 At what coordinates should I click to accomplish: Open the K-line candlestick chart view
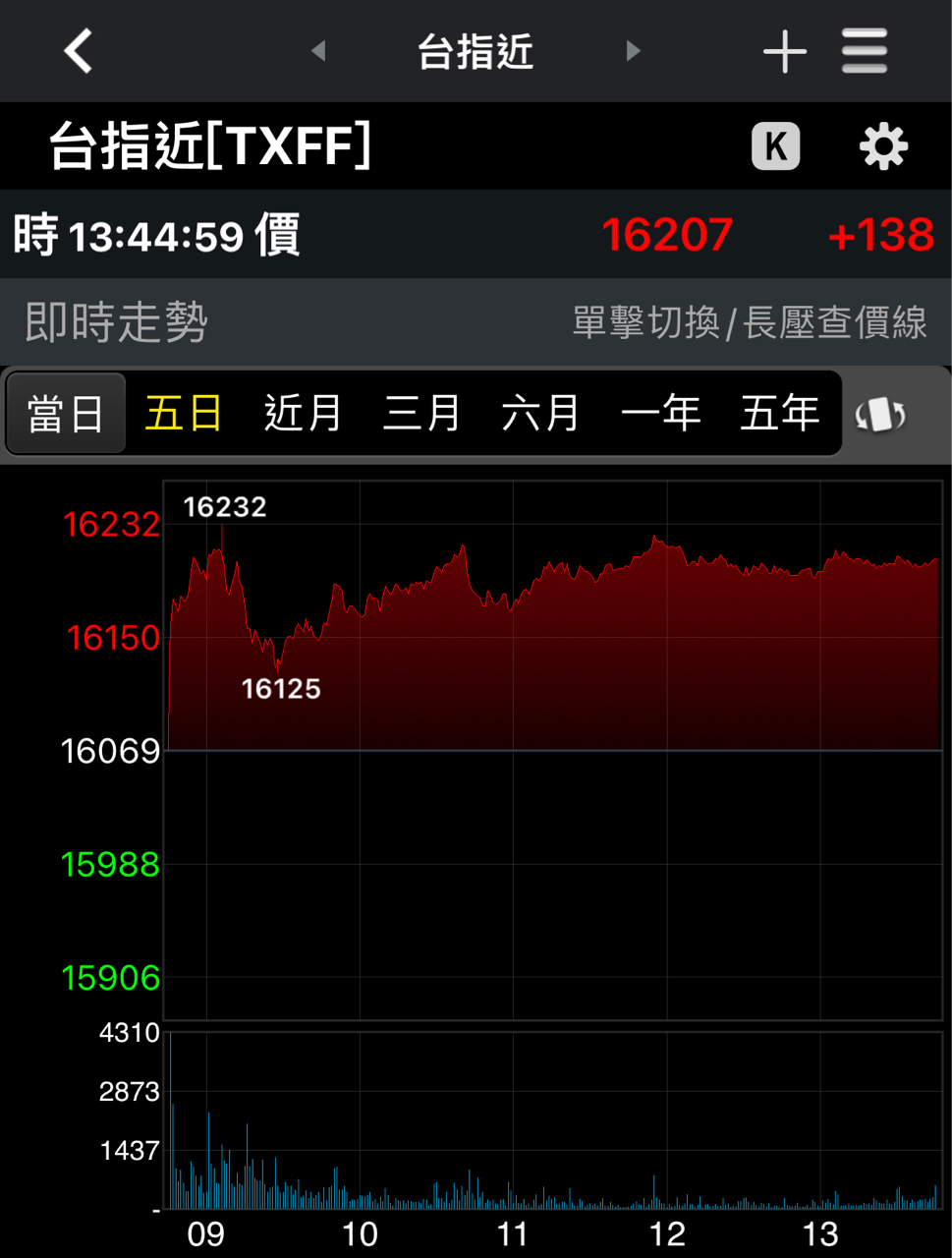point(775,146)
